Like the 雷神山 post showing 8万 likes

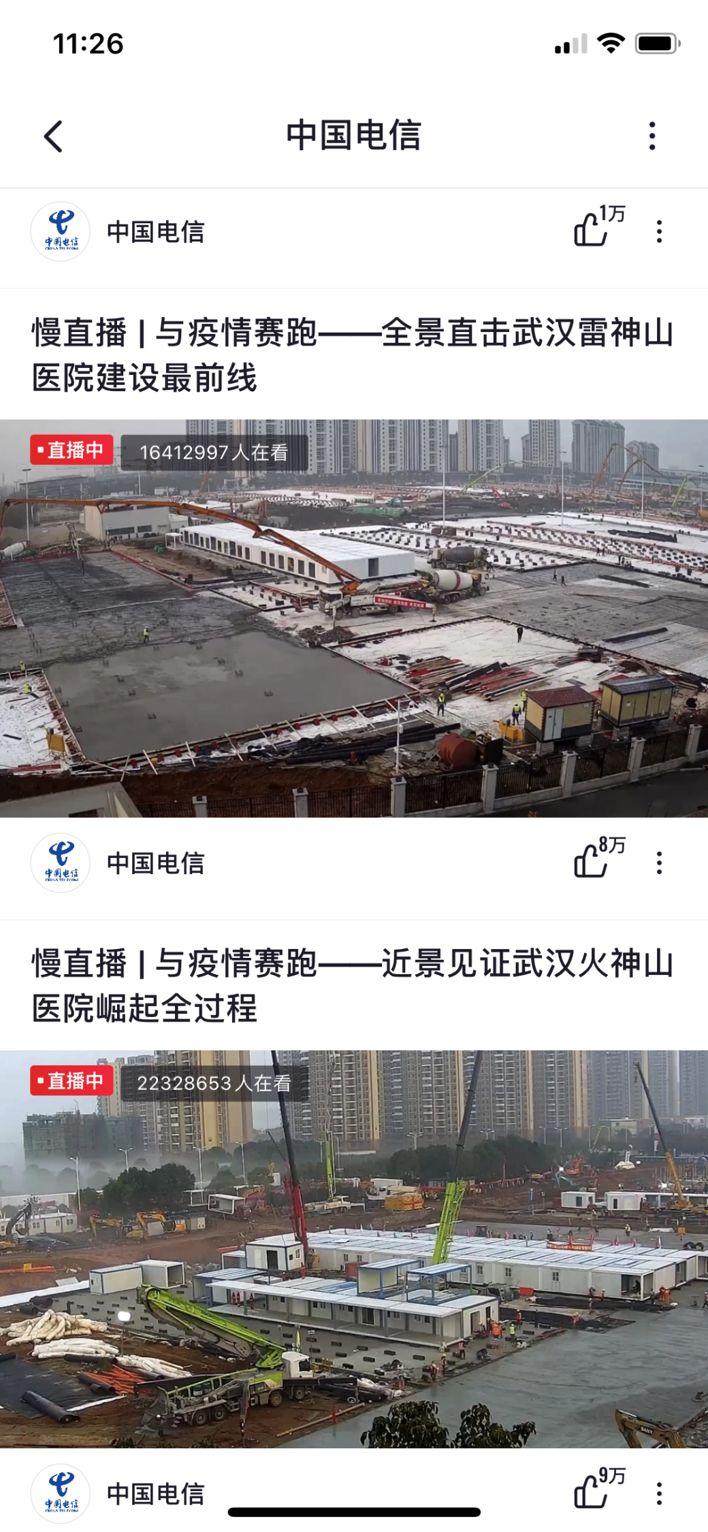[592, 861]
